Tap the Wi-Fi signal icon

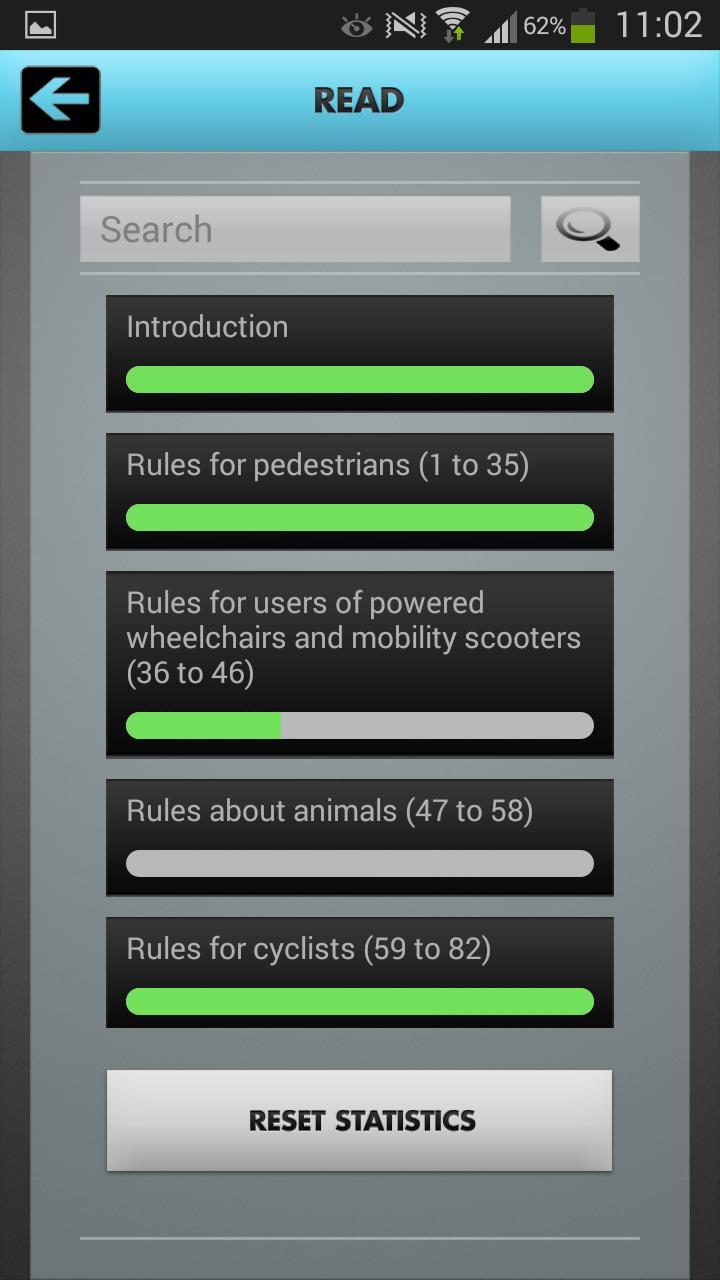(451, 24)
